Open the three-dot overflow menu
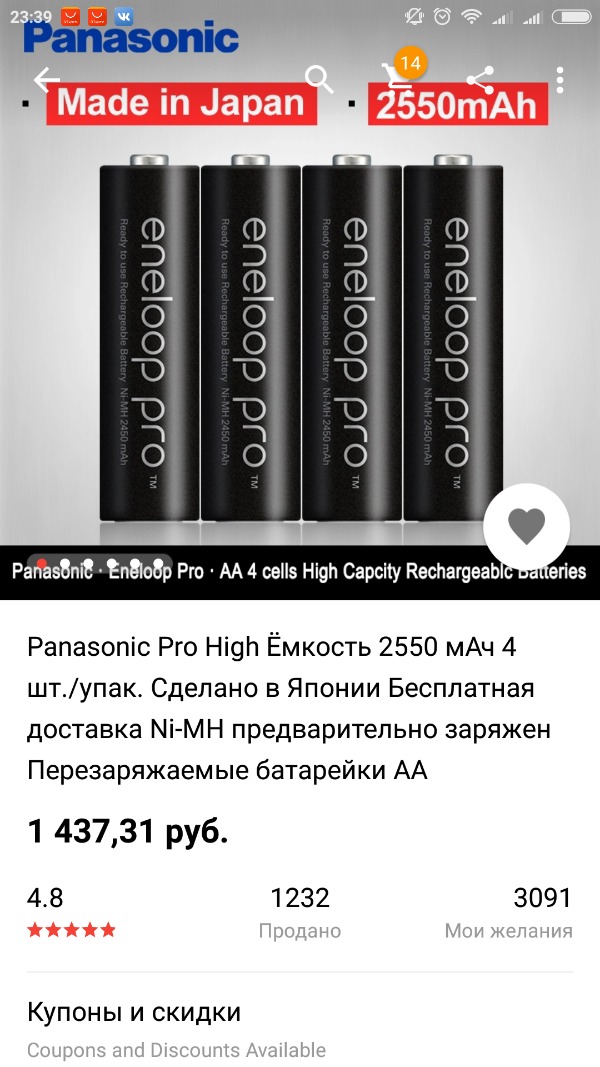 [x=560, y=80]
